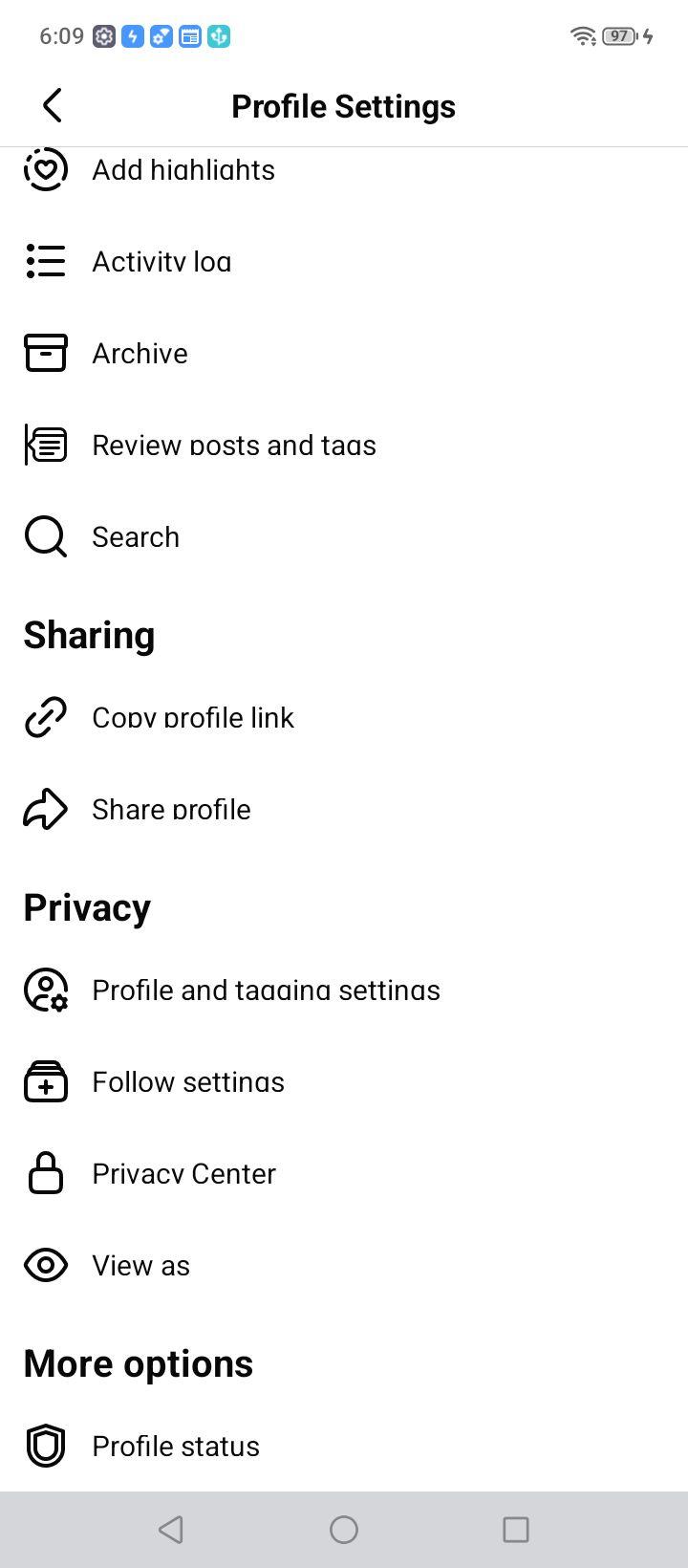Open the Activity log
This screenshot has width=688, height=1568.
pyautogui.click(x=344, y=261)
